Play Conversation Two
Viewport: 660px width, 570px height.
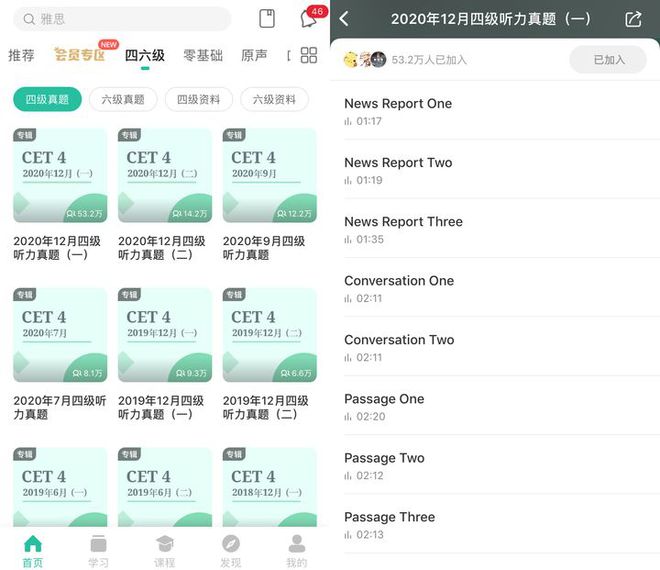[x=399, y=347]
